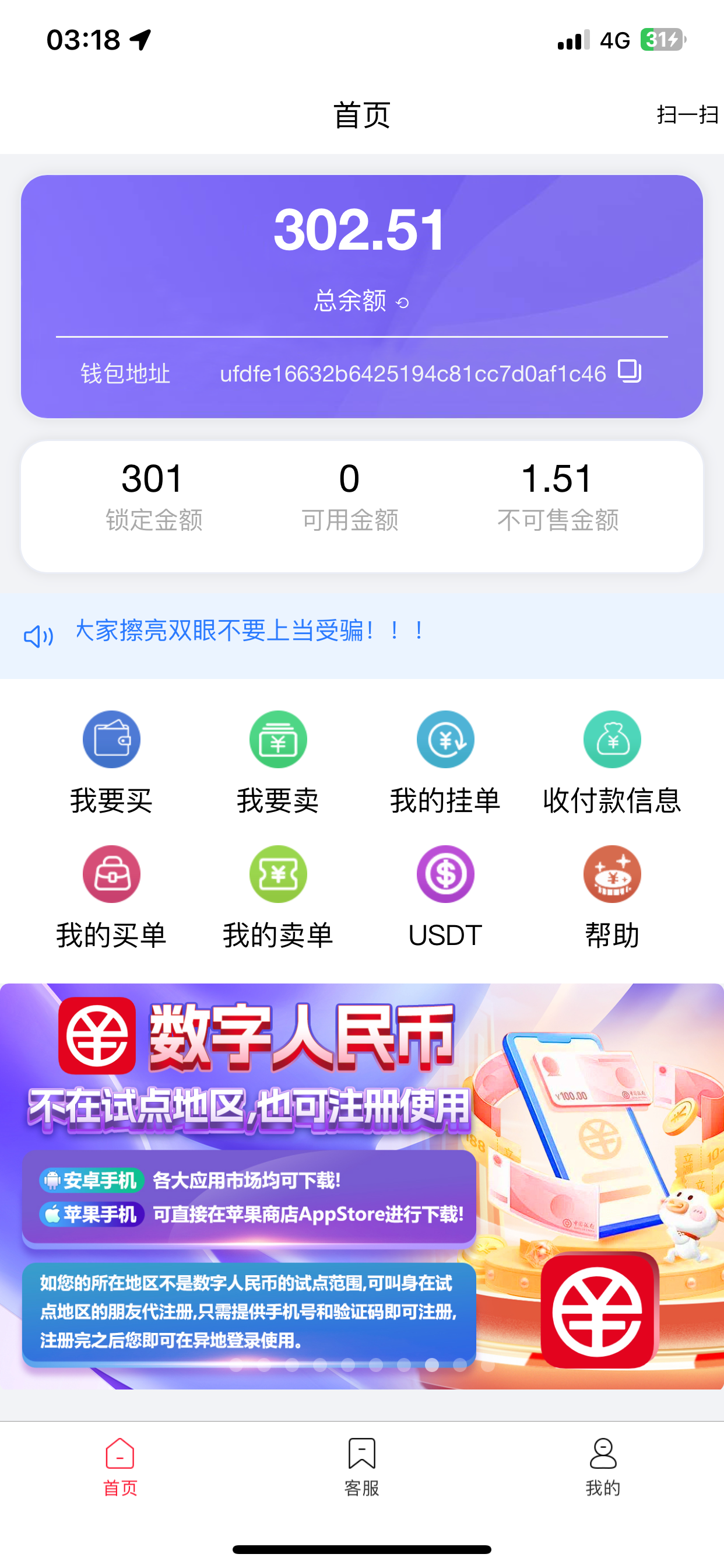Open 收付款信息 payment info
Image resolution: width=724 pixels, height=1568 pixels.
[612, 761]
